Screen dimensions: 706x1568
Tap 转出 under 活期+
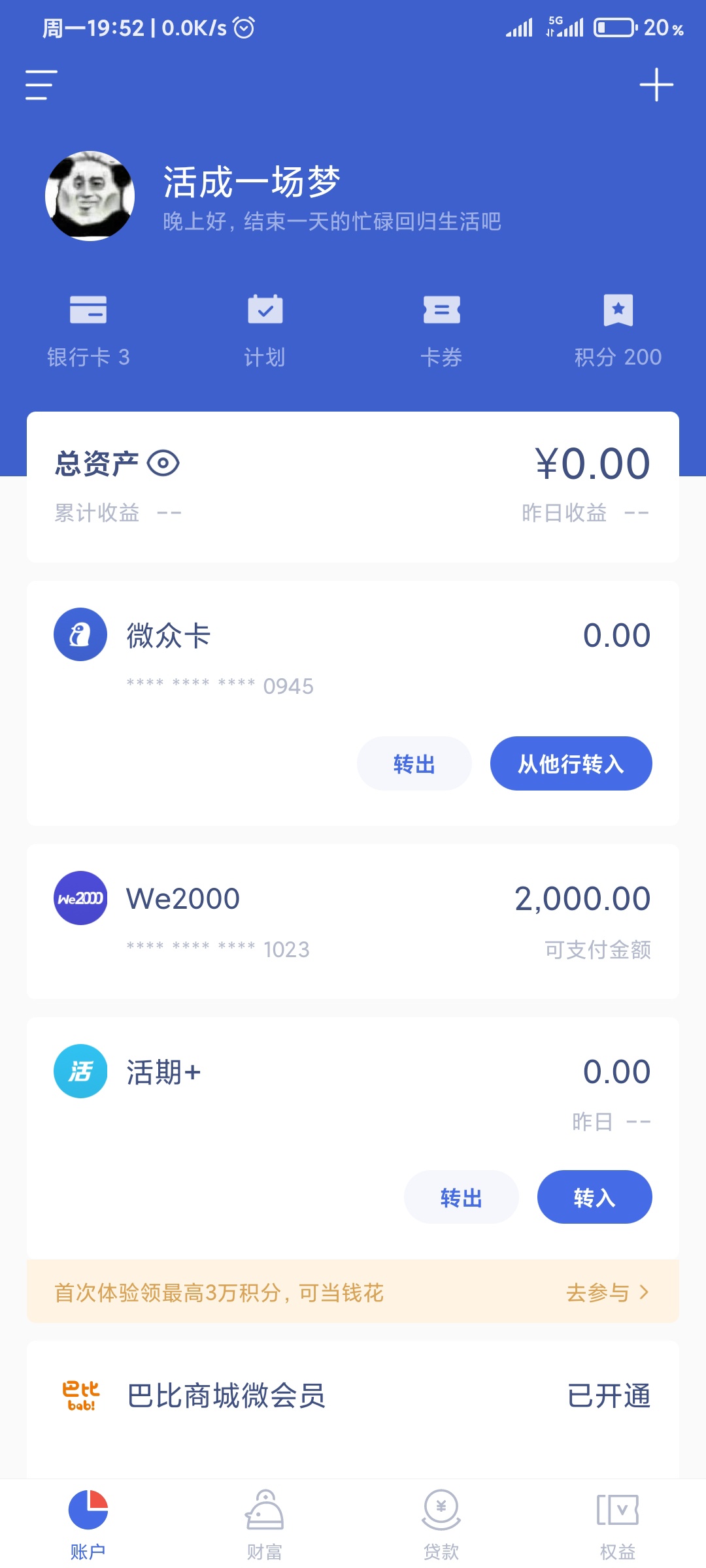(461, 1197)
